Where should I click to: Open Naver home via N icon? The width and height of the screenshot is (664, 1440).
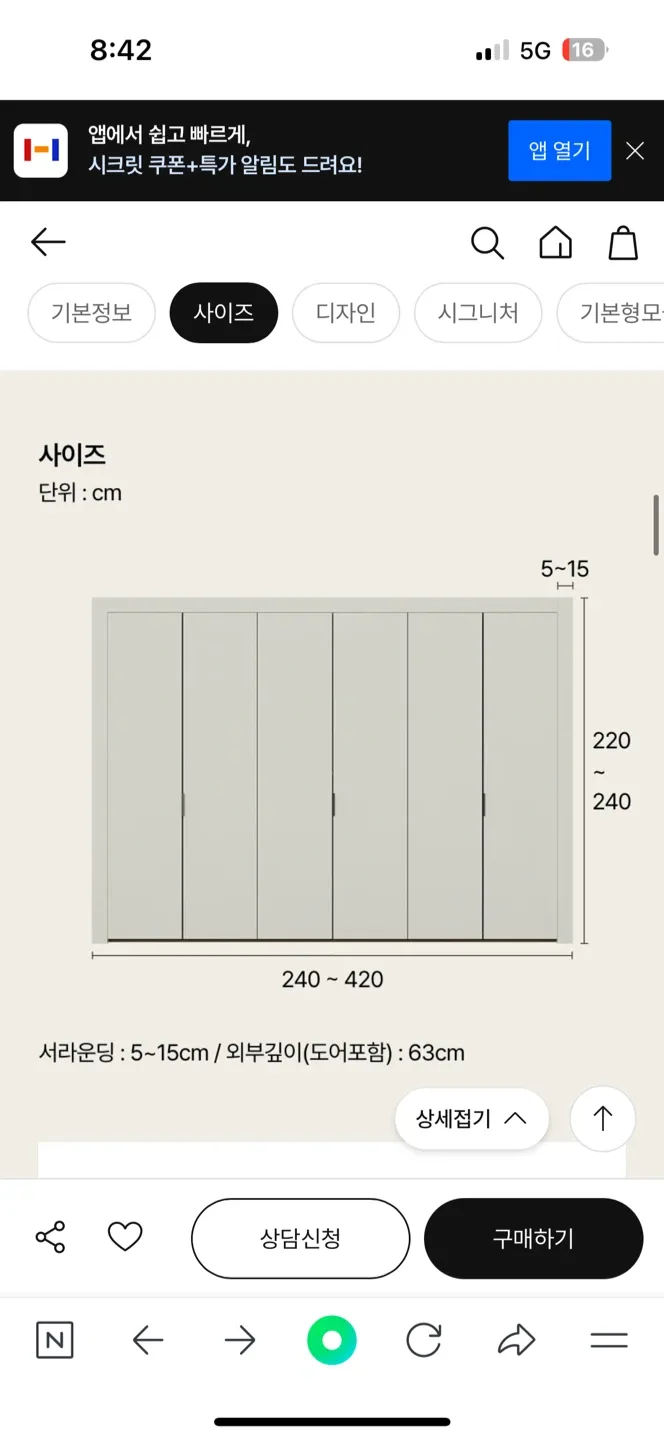pyautogui.click(x=54, y=1340)
